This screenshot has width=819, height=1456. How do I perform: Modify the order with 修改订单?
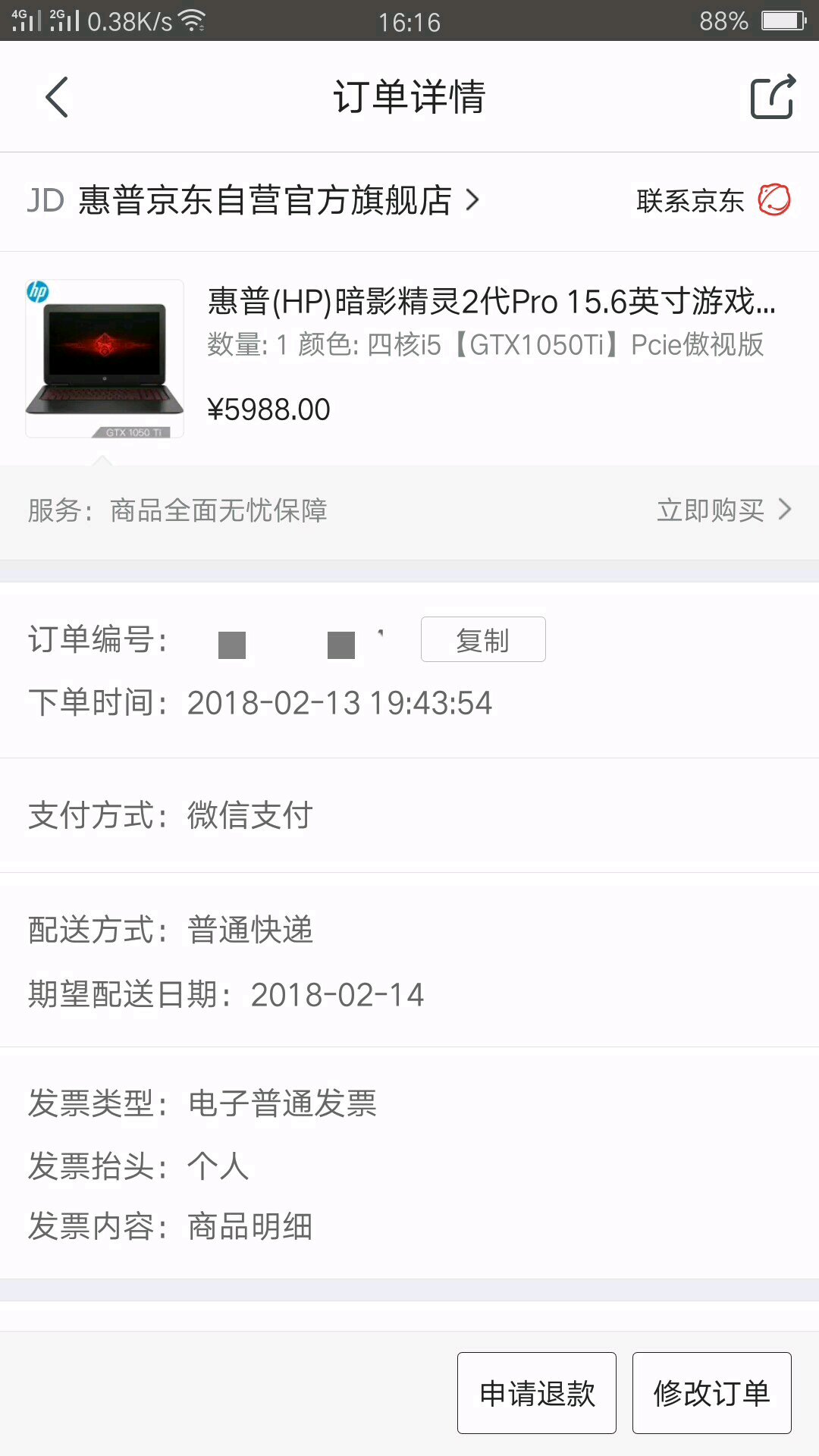click(x=712, y=1393)
